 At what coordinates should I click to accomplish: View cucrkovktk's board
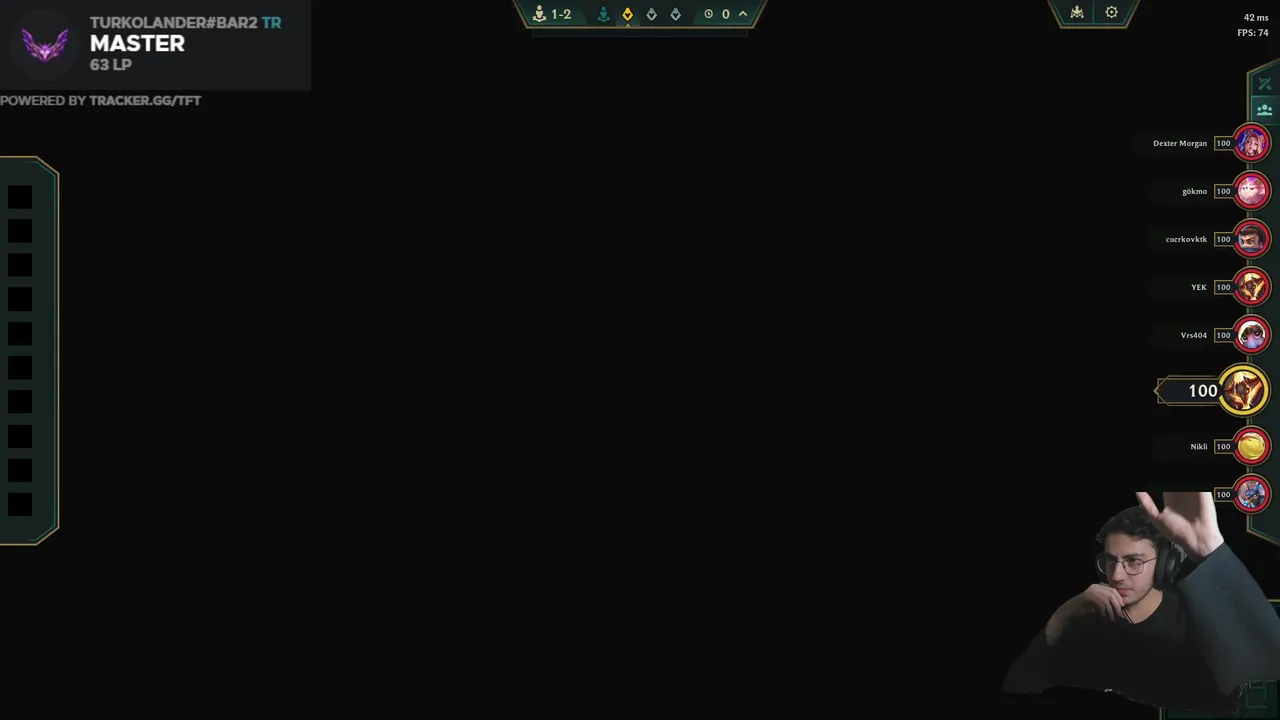point(1251,239)
